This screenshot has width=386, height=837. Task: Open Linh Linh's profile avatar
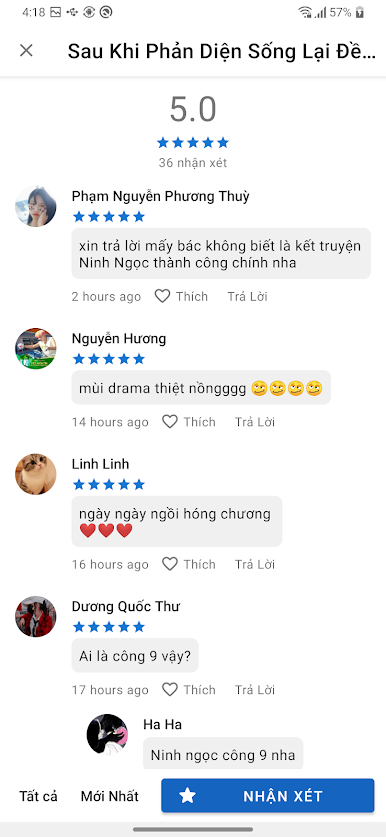(x=35, y=474)
